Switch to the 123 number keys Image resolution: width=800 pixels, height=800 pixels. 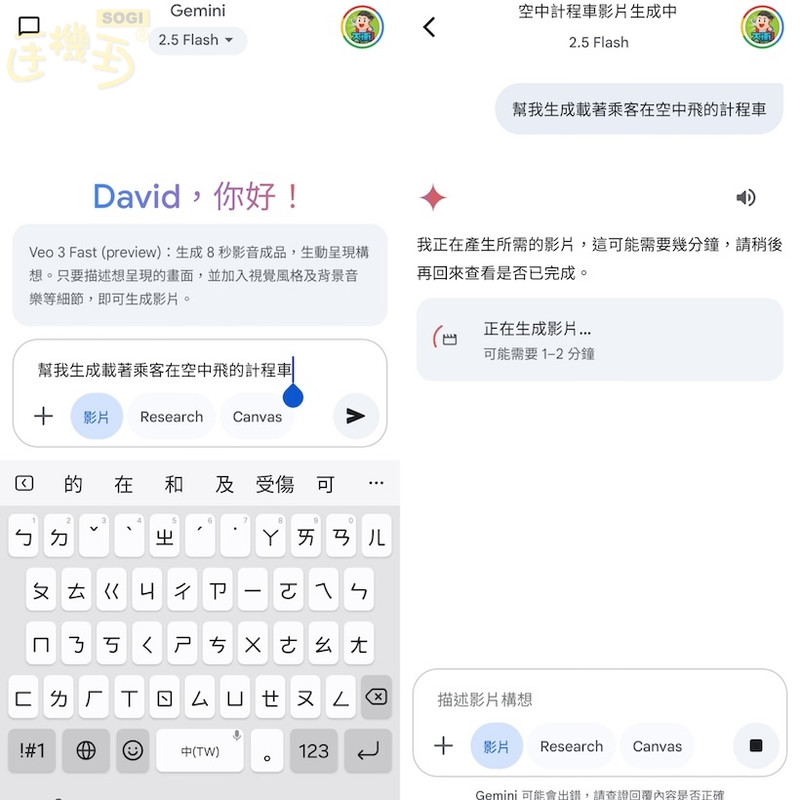point(313,750)
